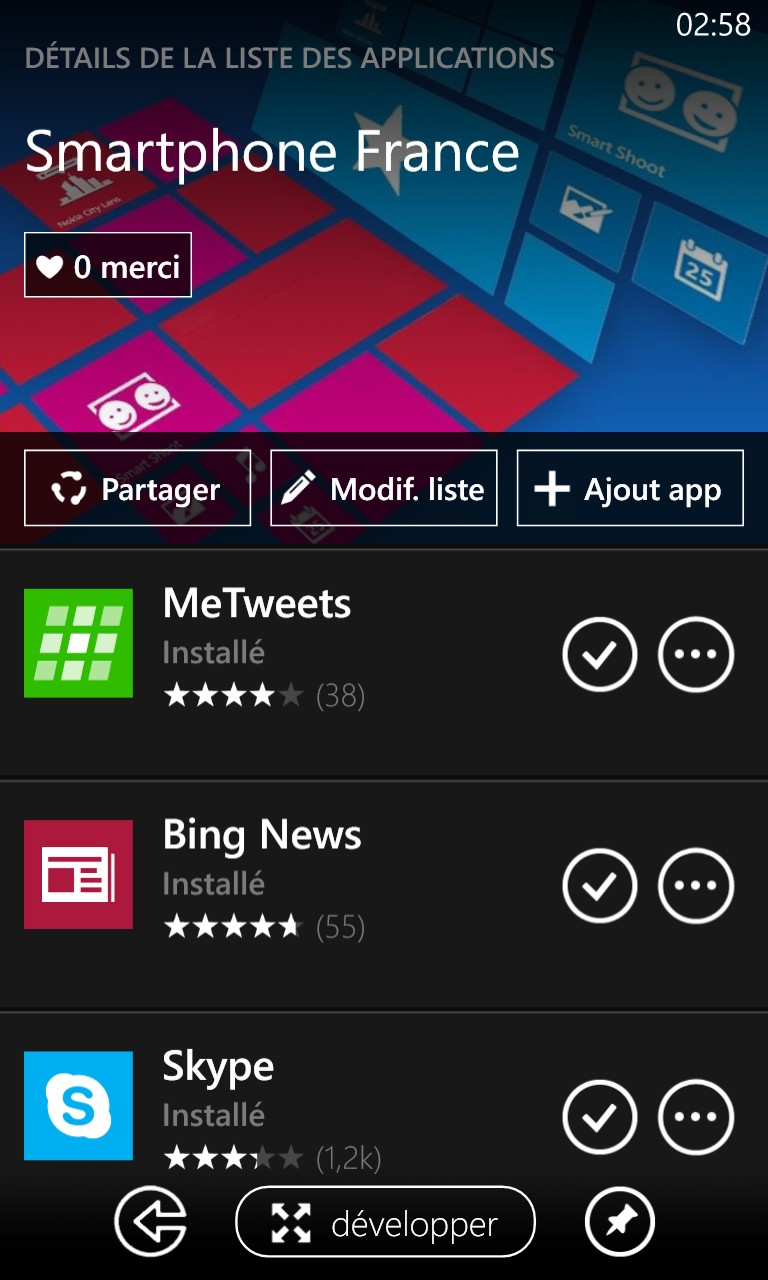Go back with the arrow icon
Screen dimensions: 768x1280
coord(150,1221)
